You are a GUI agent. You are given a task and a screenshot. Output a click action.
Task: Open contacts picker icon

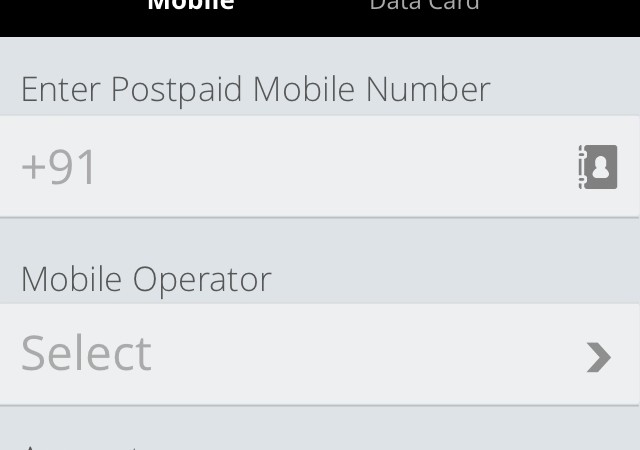pyautogui.click(x=598, y=167)
